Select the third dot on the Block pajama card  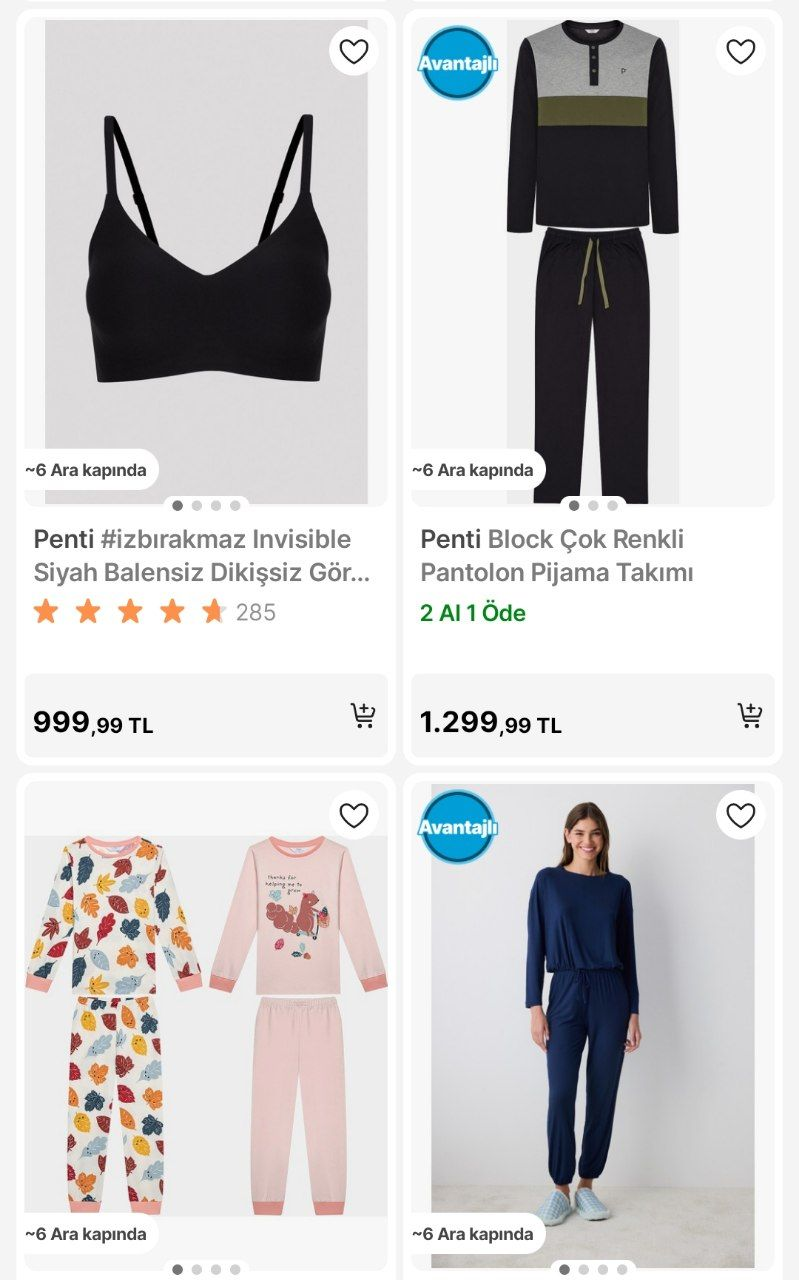click(x=614, y=505)
